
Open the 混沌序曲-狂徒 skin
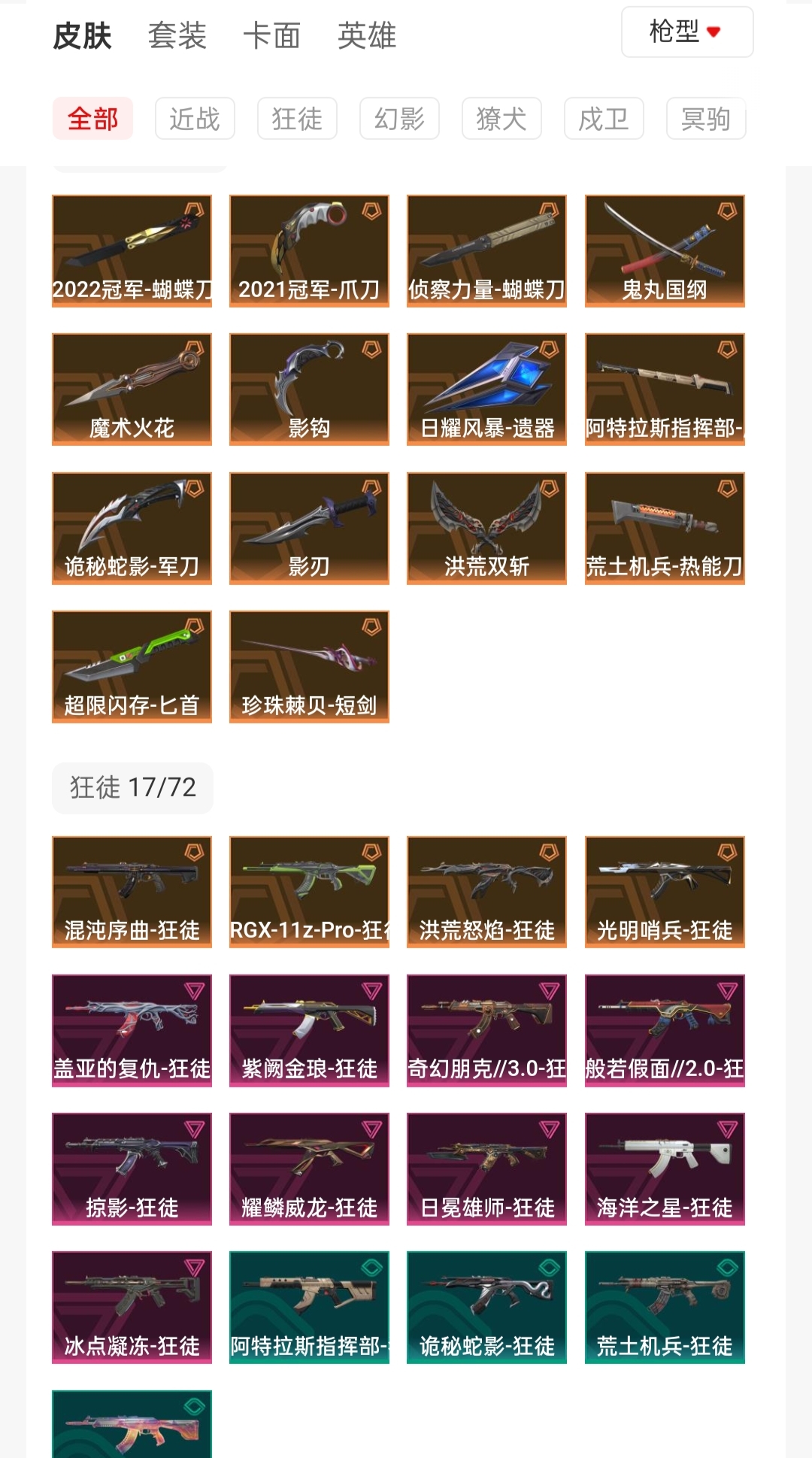132,892
